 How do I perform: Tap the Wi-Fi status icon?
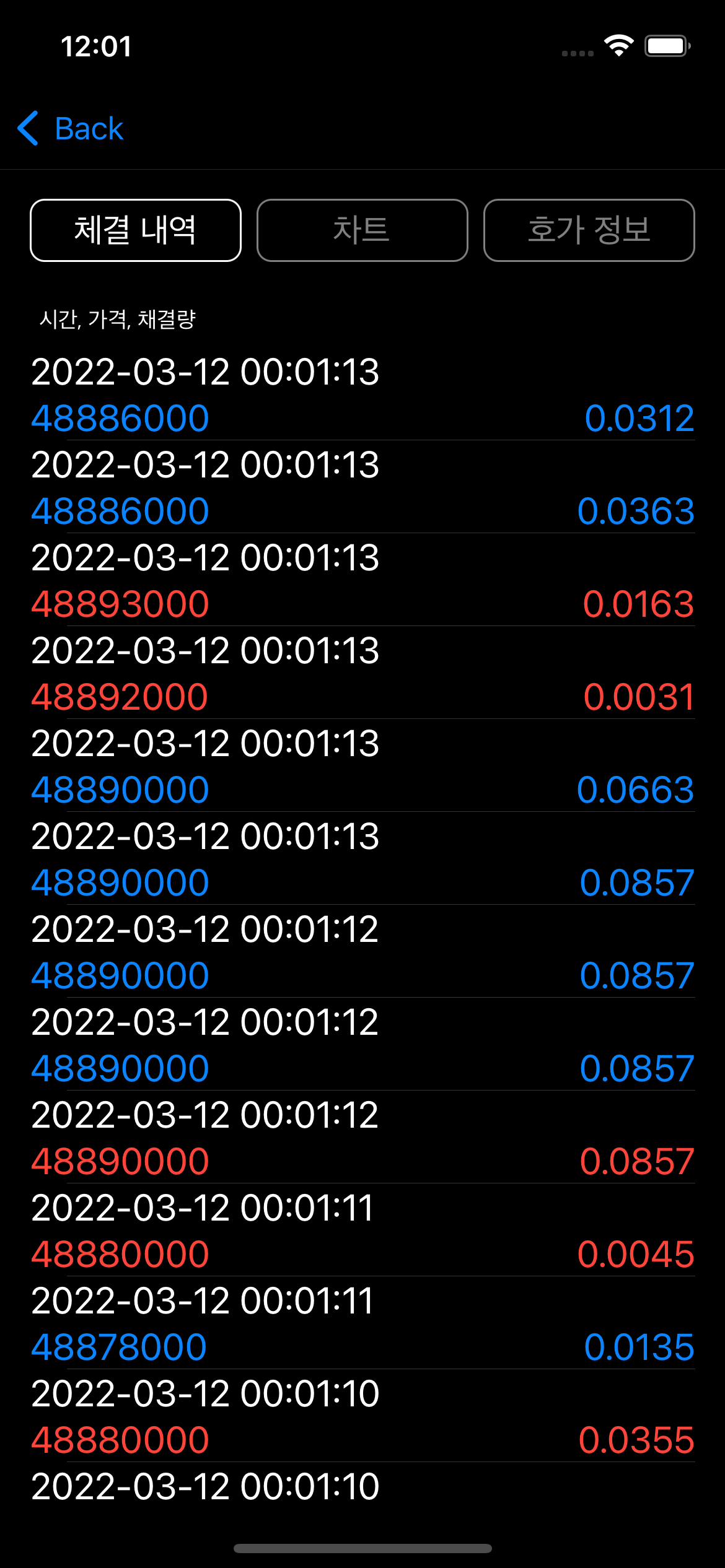point(619,46)
